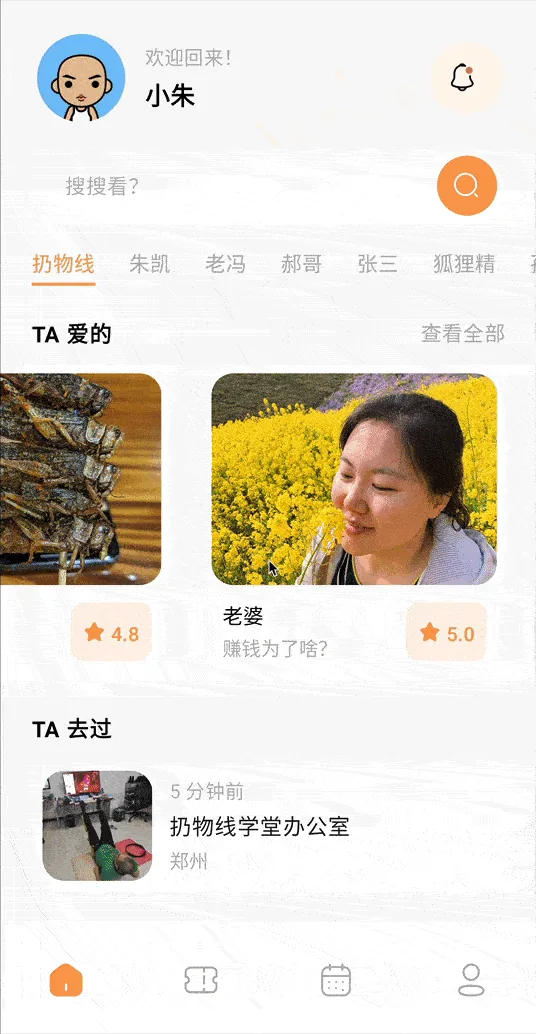Open the profile tab in bottom bar

tap(471, 979)
